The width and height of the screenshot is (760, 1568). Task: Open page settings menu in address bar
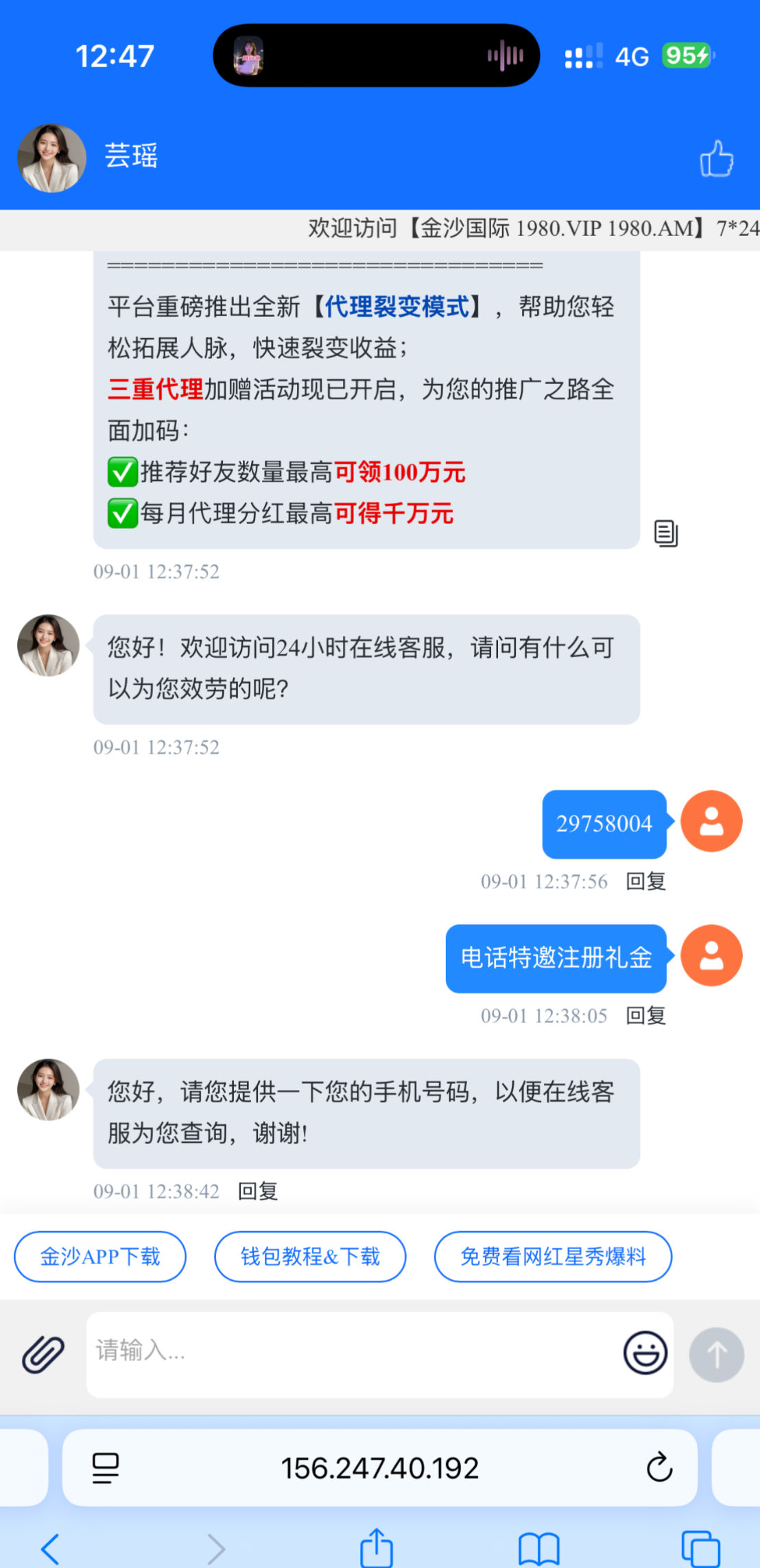(x=106, y=1468)
